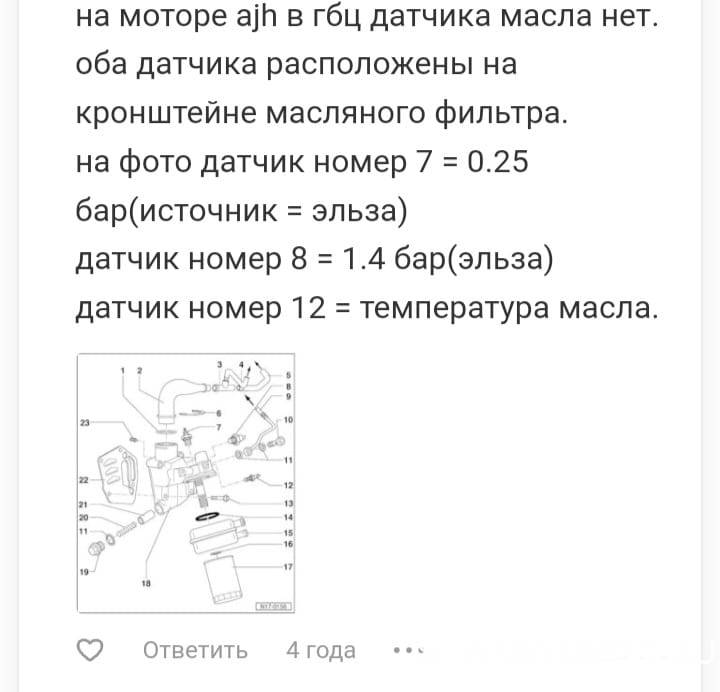Open the attached oil filter diagram image

(x=185, y=483)
